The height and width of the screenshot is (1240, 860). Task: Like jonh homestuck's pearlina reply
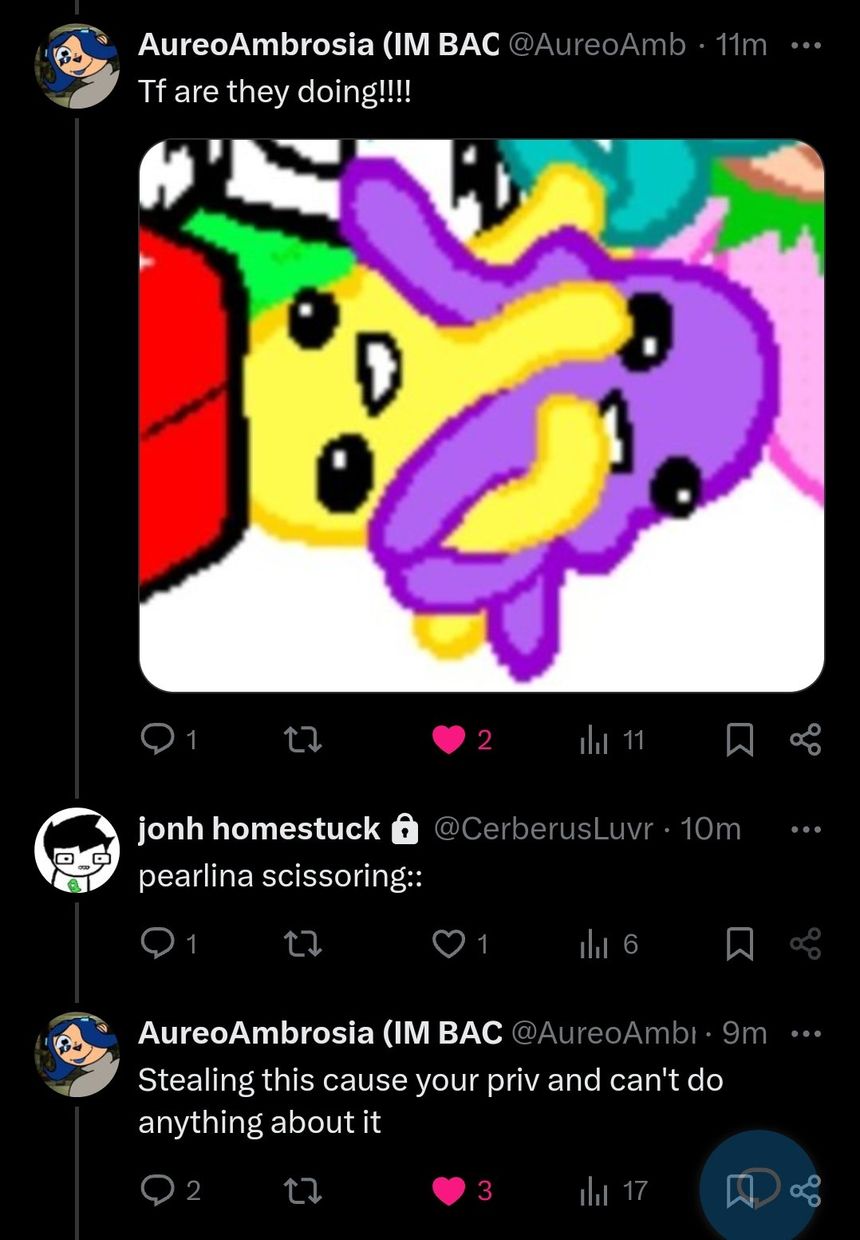[x=449, y=944]
